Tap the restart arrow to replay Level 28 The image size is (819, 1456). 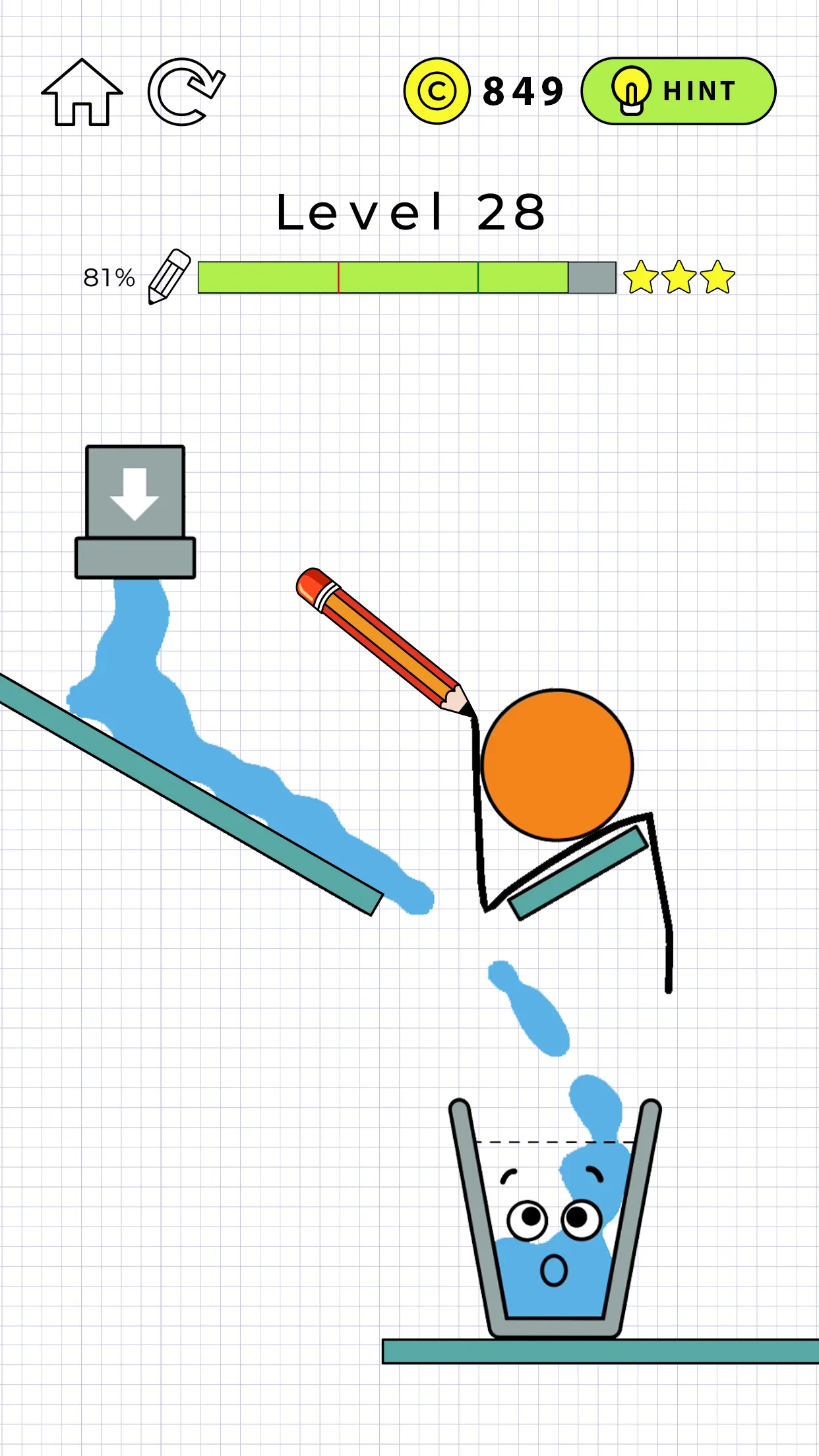click(185, 94)
